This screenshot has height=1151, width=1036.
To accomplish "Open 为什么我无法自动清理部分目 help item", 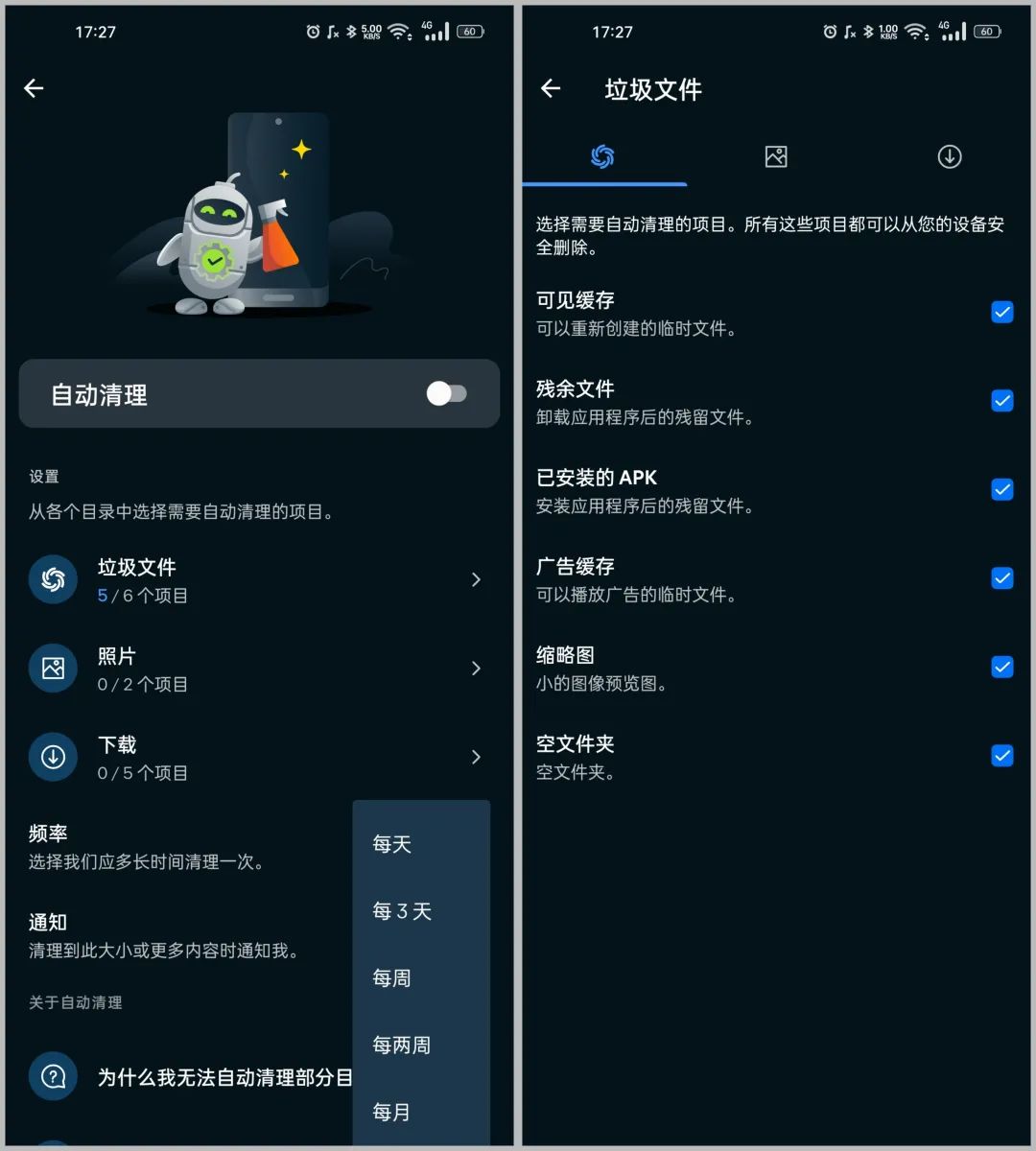I will pos(192,1077).
